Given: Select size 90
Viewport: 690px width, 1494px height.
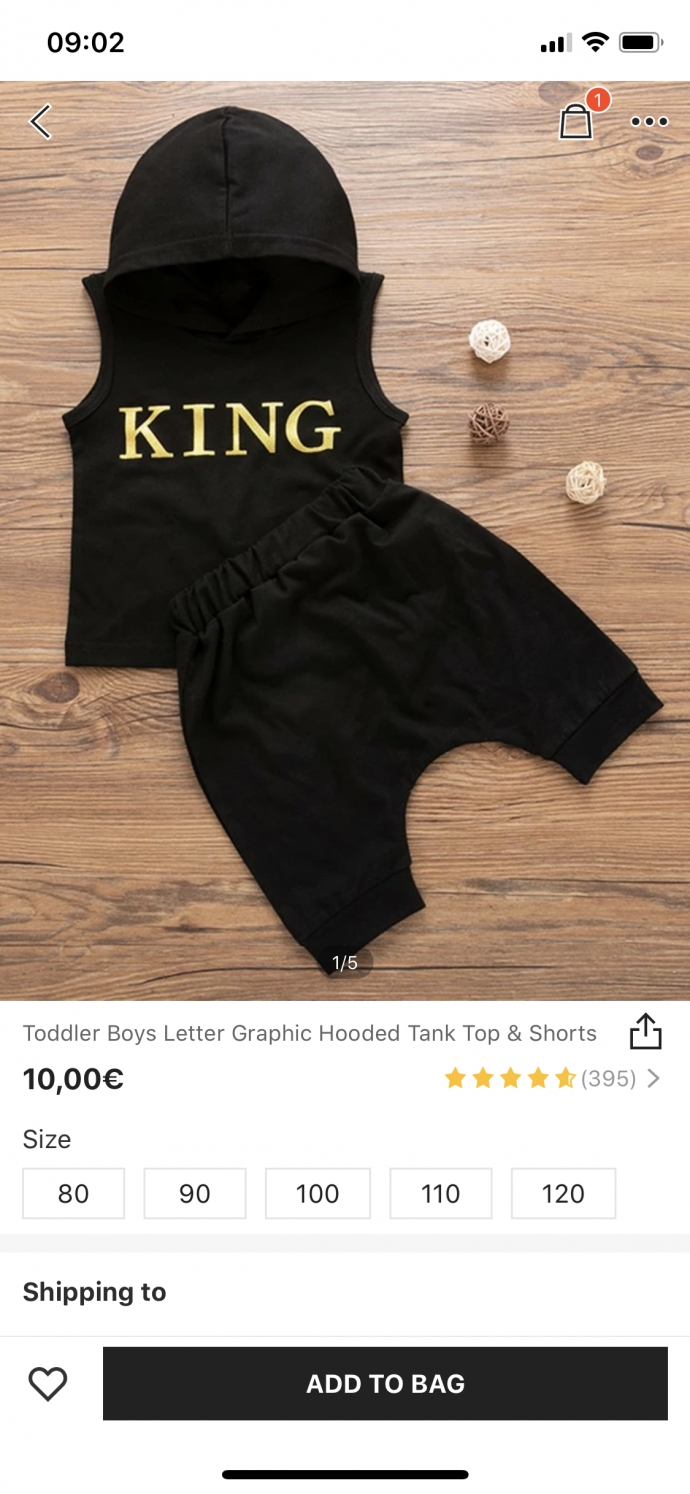Looking at the screenshot, I should click(x=195, y=1193).
